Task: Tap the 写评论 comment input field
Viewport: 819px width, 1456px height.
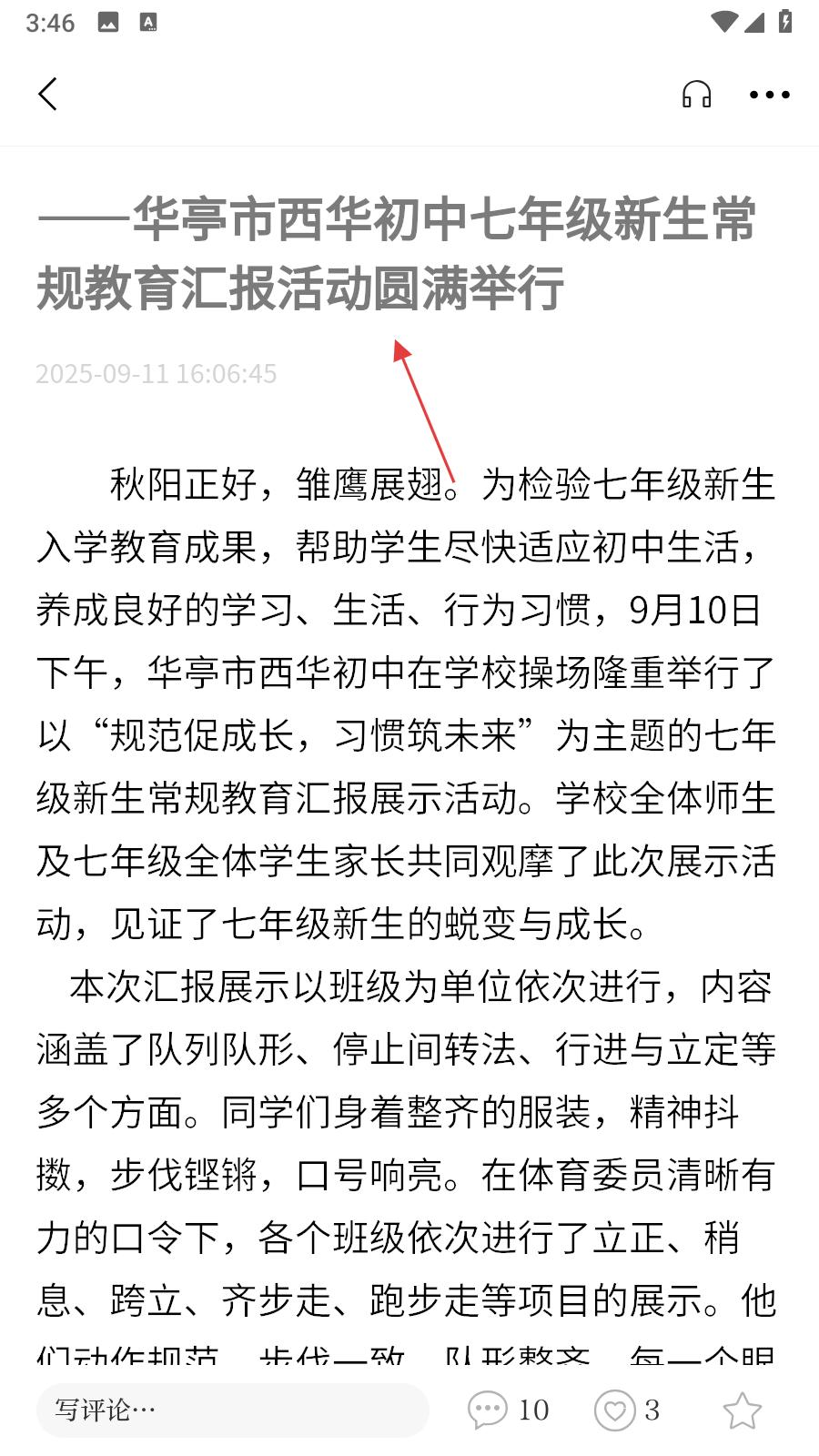Action: tap(233, 1410)
